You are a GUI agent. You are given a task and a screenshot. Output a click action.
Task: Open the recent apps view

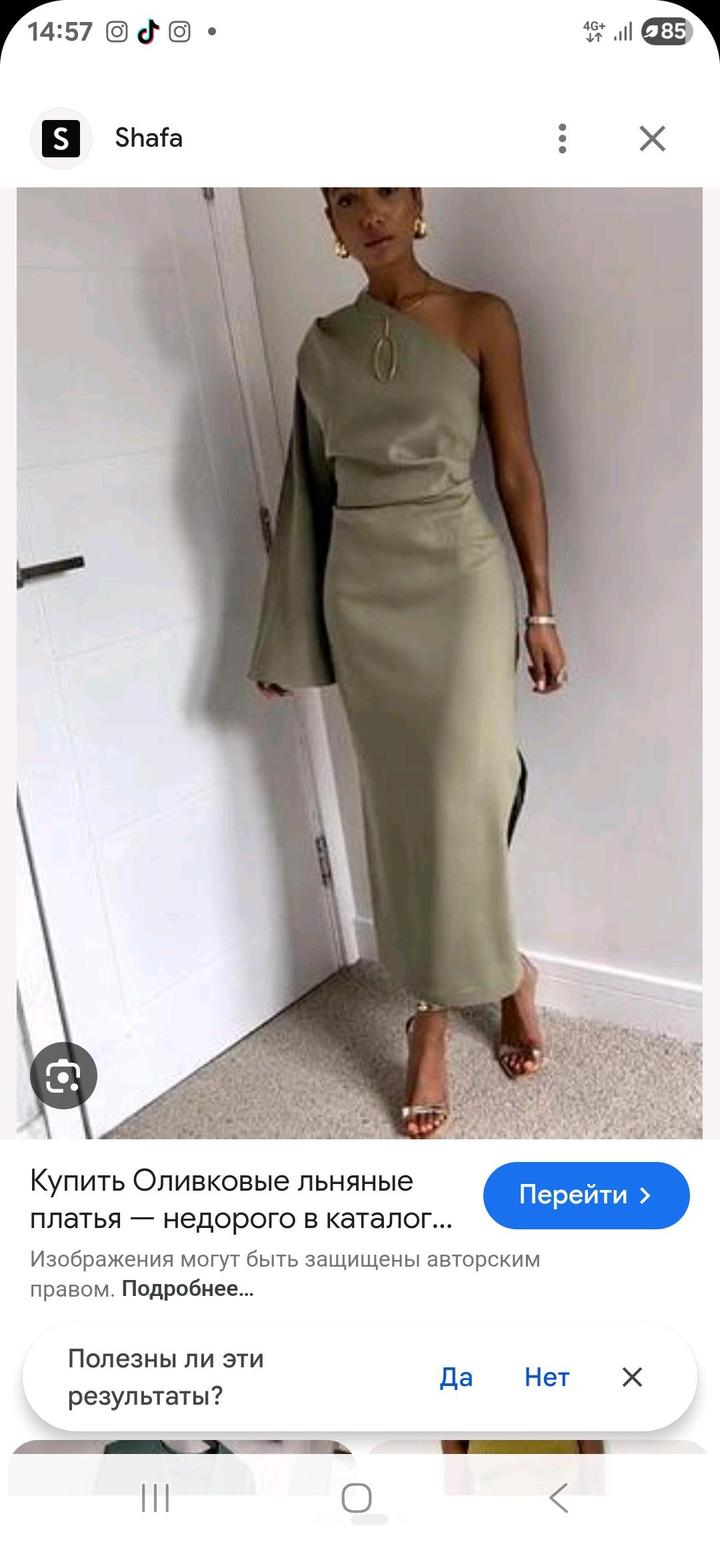point(155,1497)
